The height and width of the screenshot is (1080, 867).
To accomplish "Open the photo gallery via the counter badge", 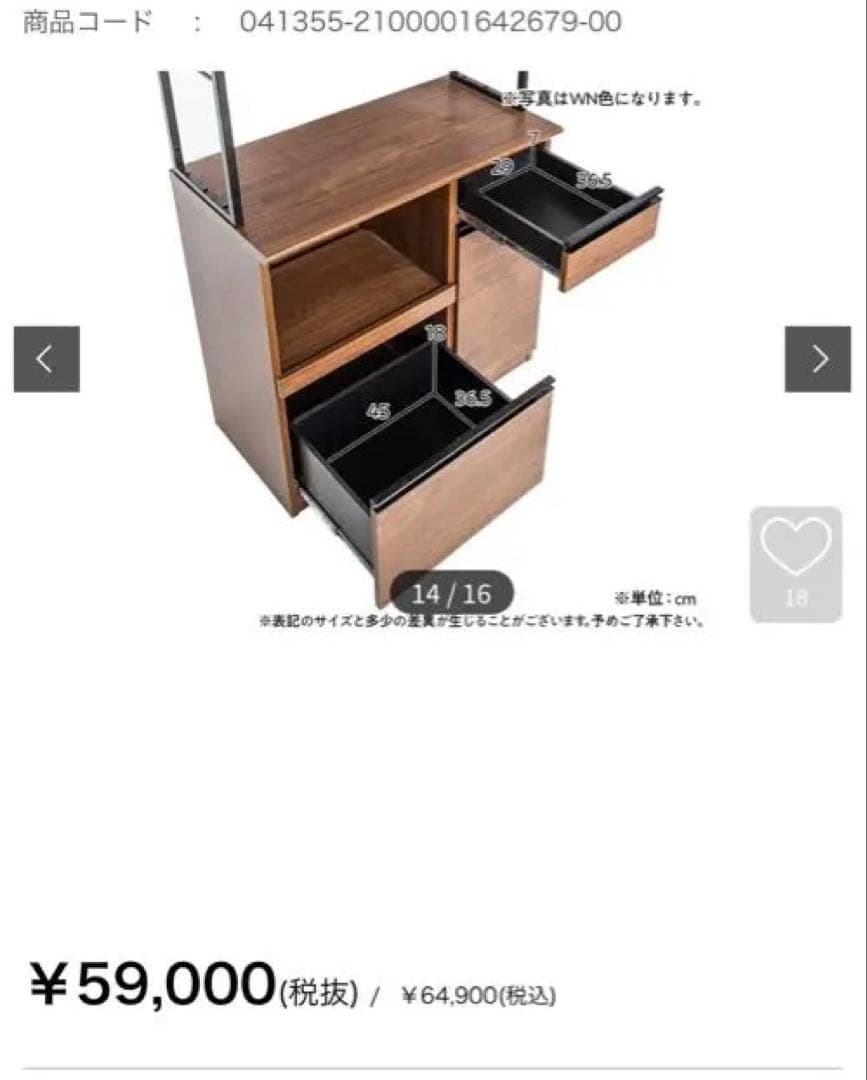I will click(447, 592).
